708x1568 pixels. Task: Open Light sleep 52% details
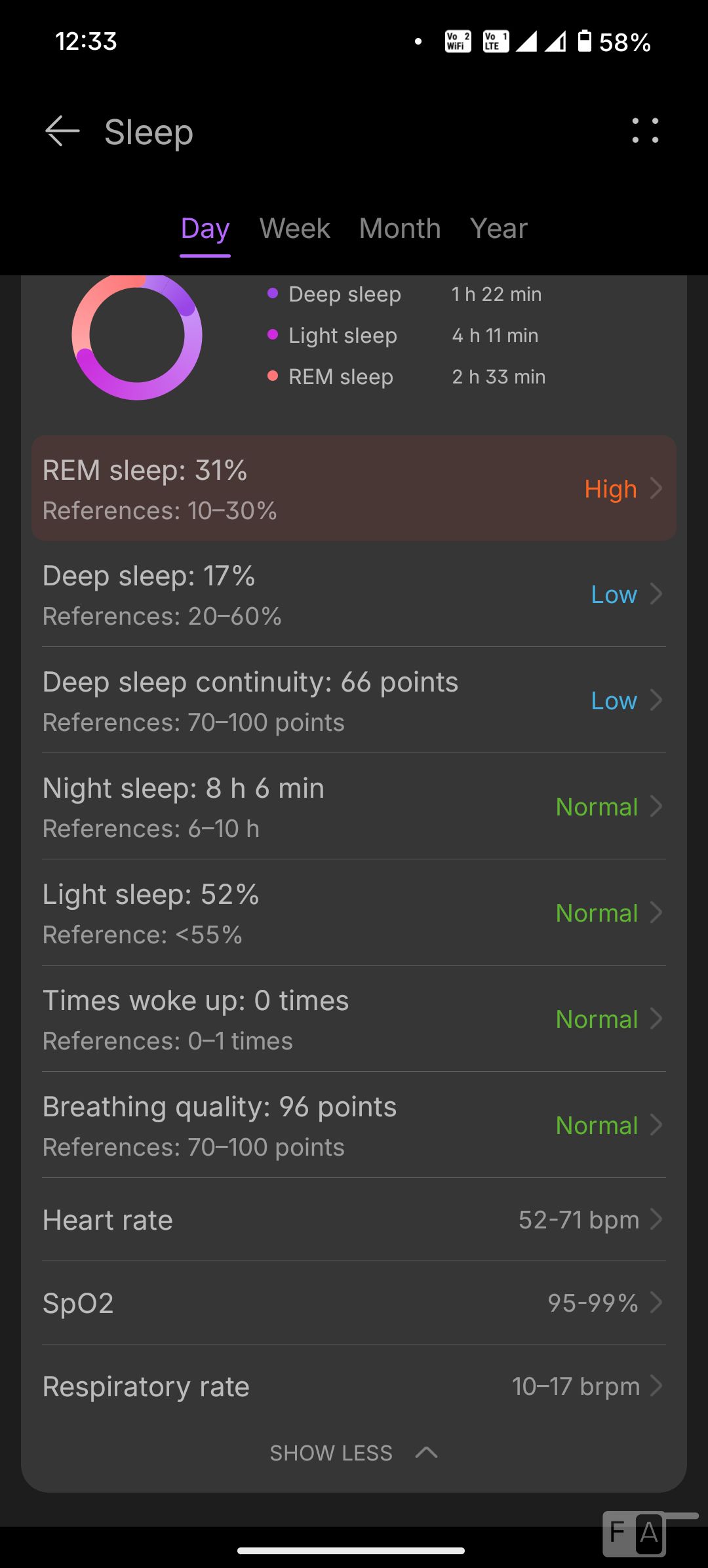click(354, 913)
